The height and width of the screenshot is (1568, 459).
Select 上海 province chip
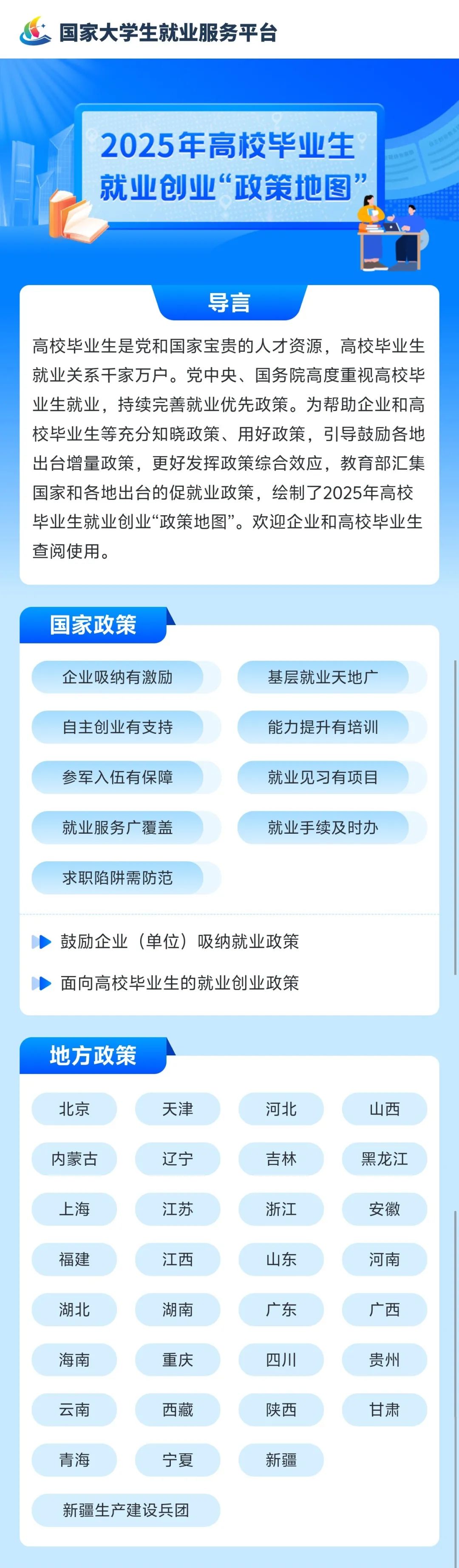[x=74, y=1209]
